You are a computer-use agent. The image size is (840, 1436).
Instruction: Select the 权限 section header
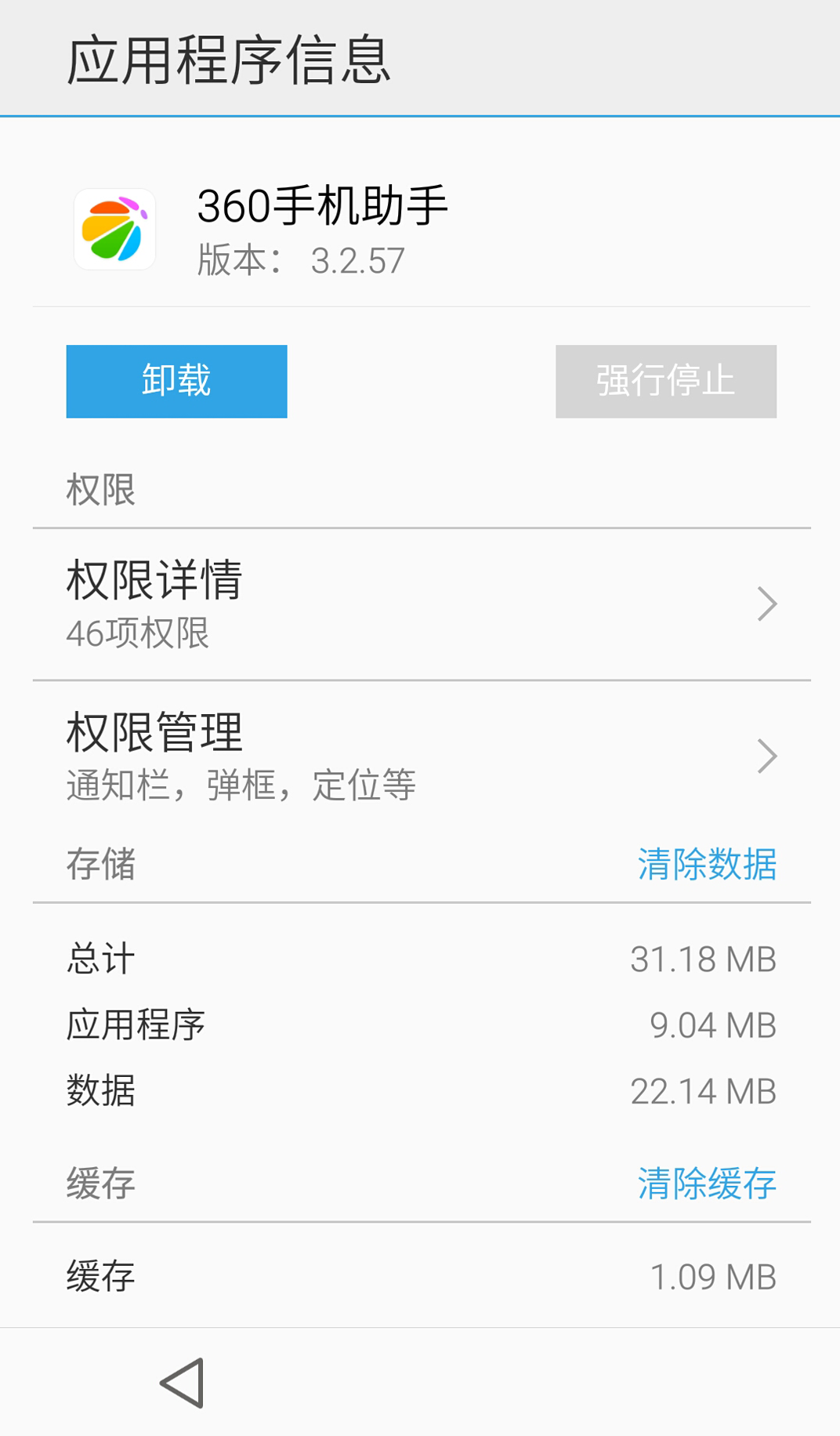(x=100, y=489)
